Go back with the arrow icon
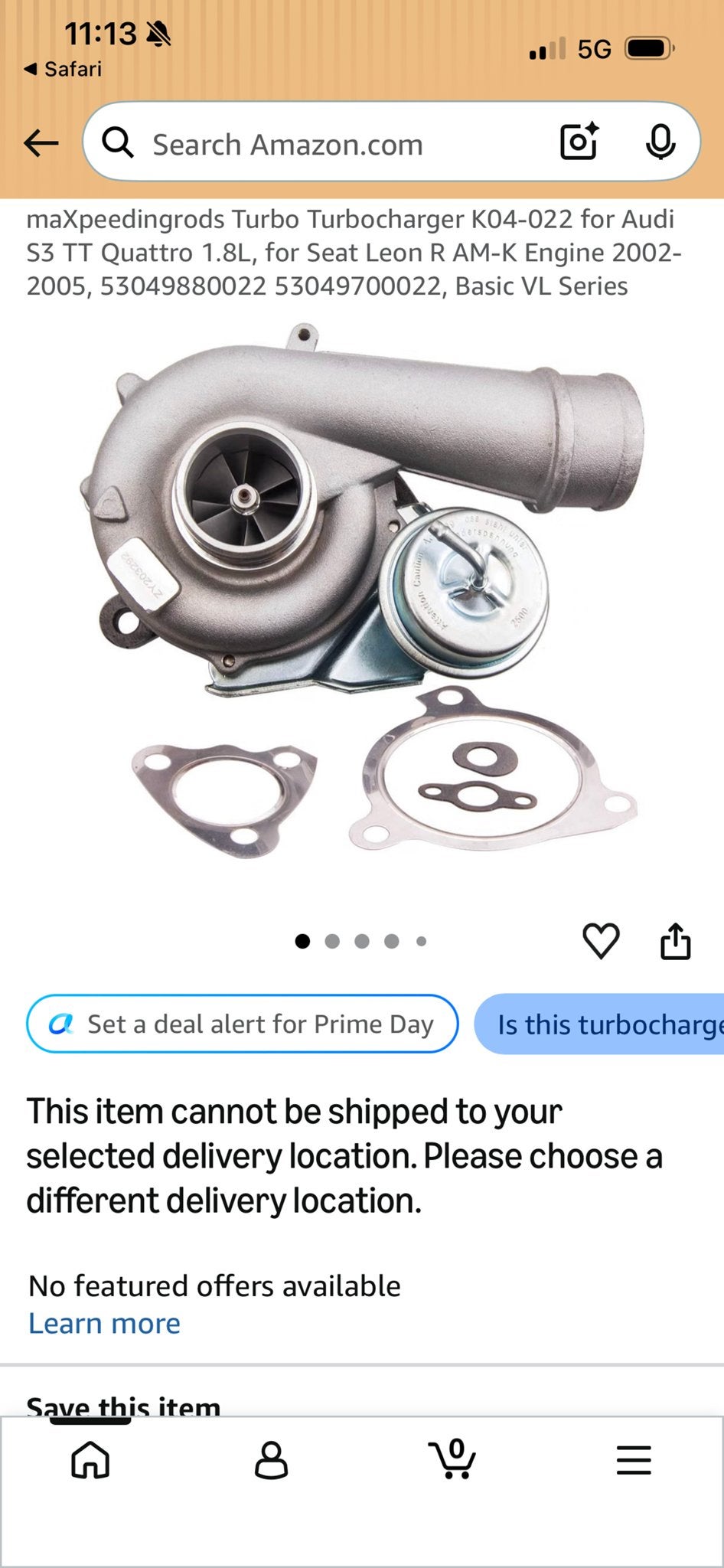This screenshot has width=724, height=1568. tap(41, 143)
